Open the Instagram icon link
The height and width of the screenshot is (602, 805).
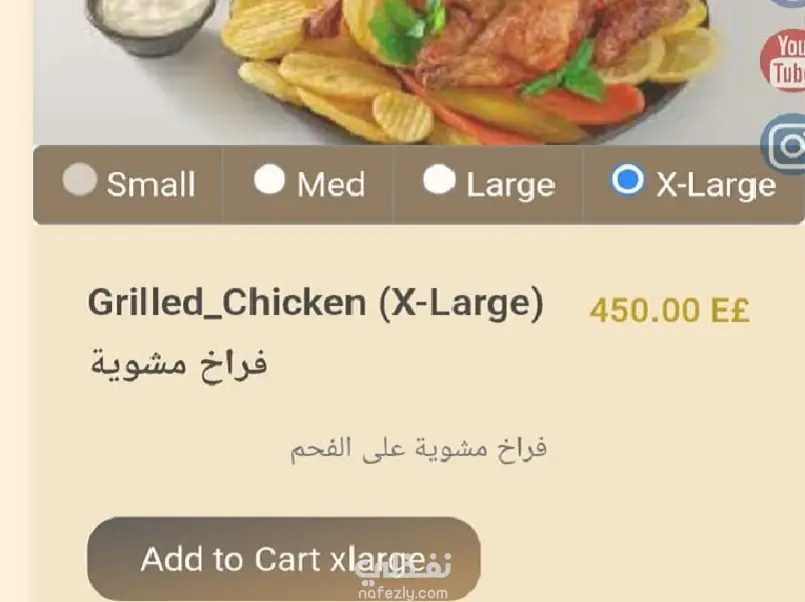pyautogui.click(x=787, y=146)
